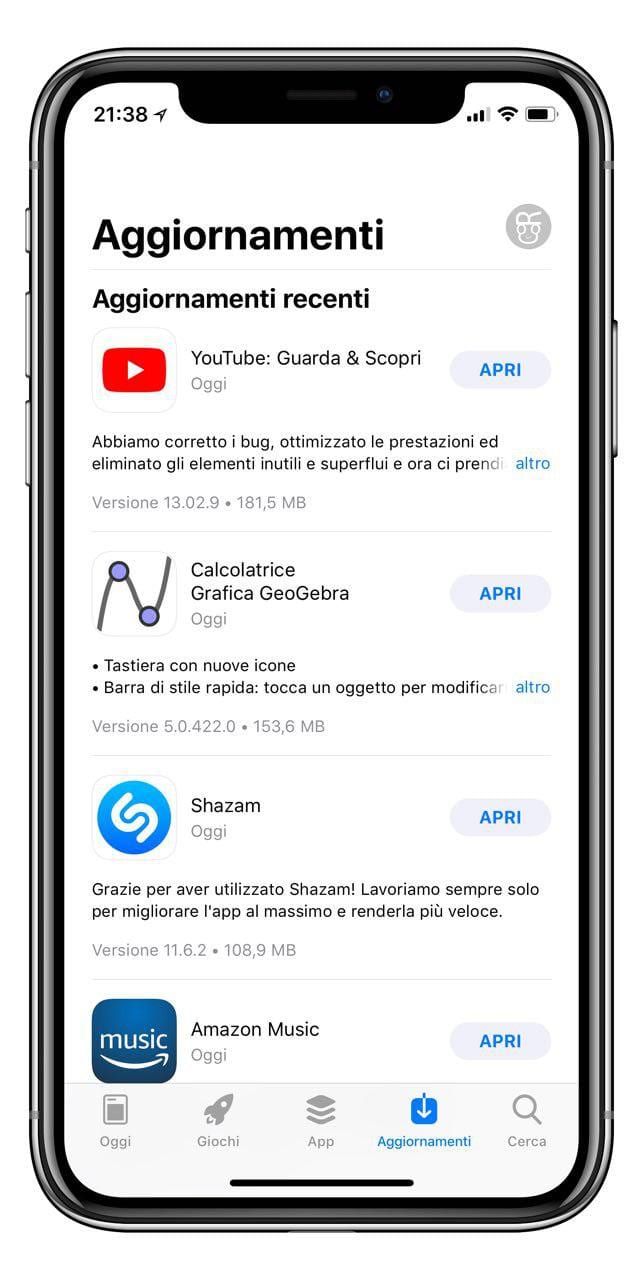Tap the Calcolatrice Grafica GeoGebra app icon
Image resolution: width=643 pixels, height=1280 pixels.
pos(134,594)
